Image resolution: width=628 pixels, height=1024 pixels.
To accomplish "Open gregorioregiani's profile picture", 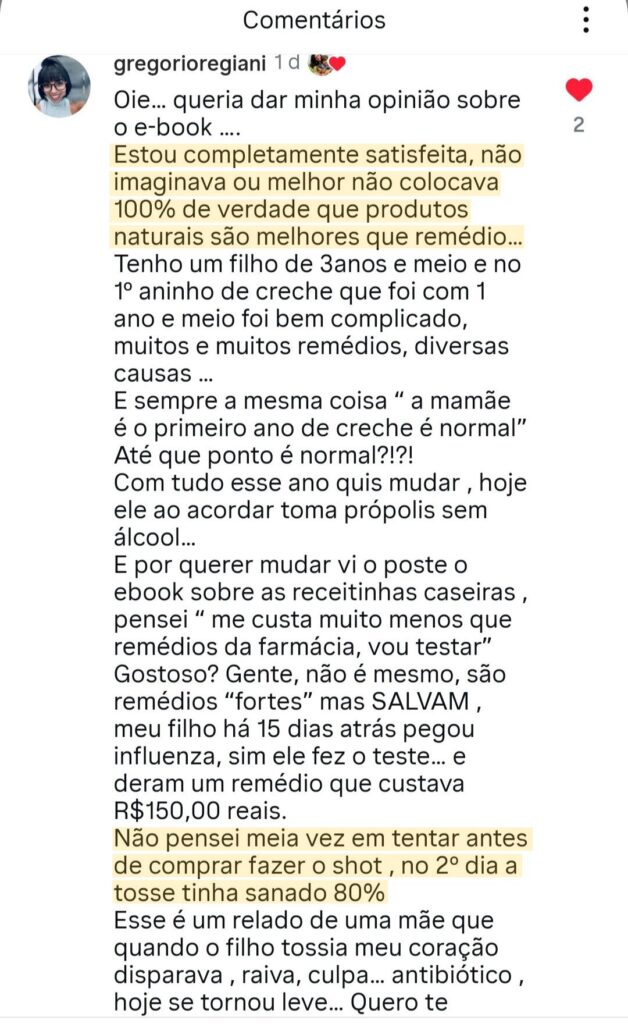I will pyautogui.click(x=60, y=85).
